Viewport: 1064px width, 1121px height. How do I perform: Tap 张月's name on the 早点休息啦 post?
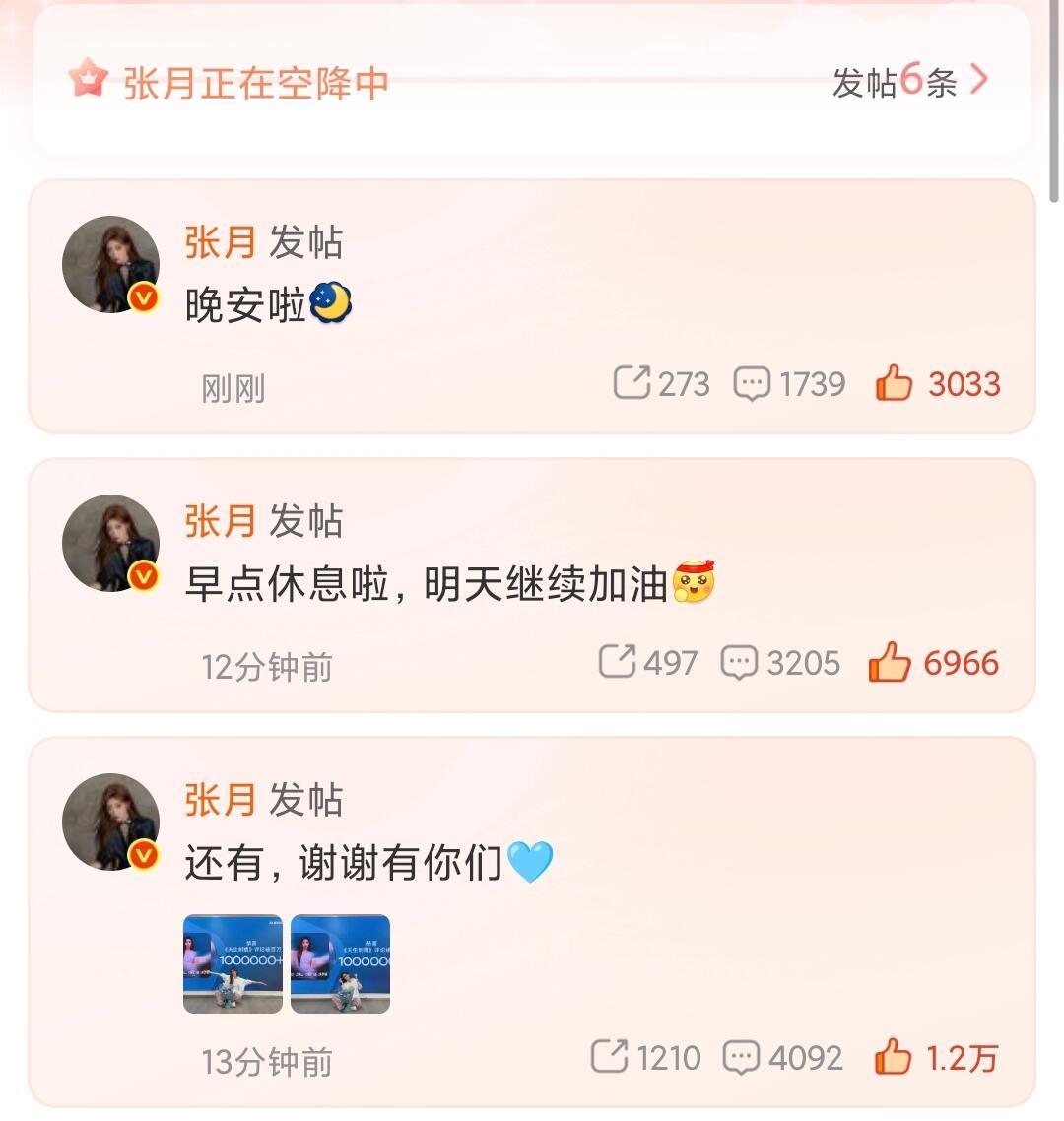pos(221,520)
